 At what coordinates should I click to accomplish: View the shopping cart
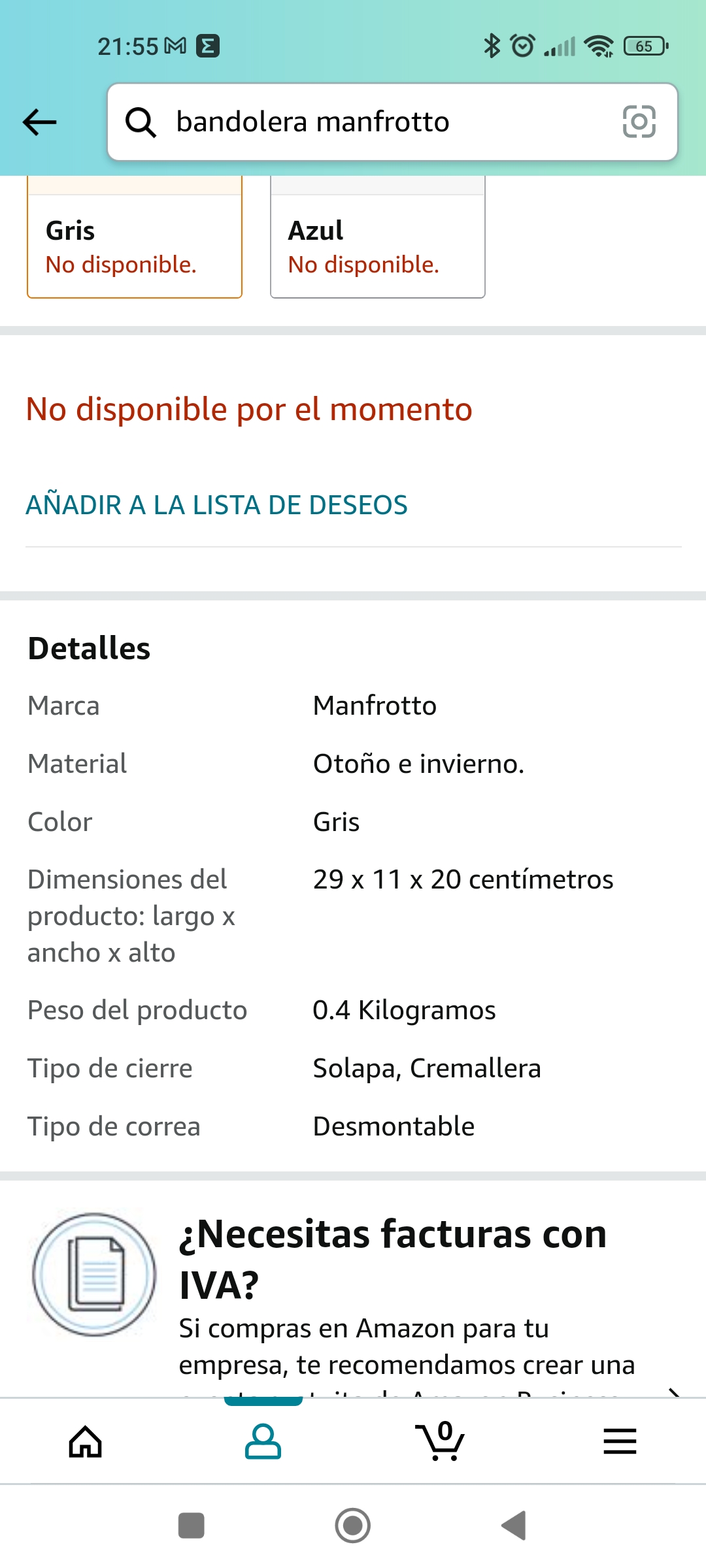tap(440, 1441)
